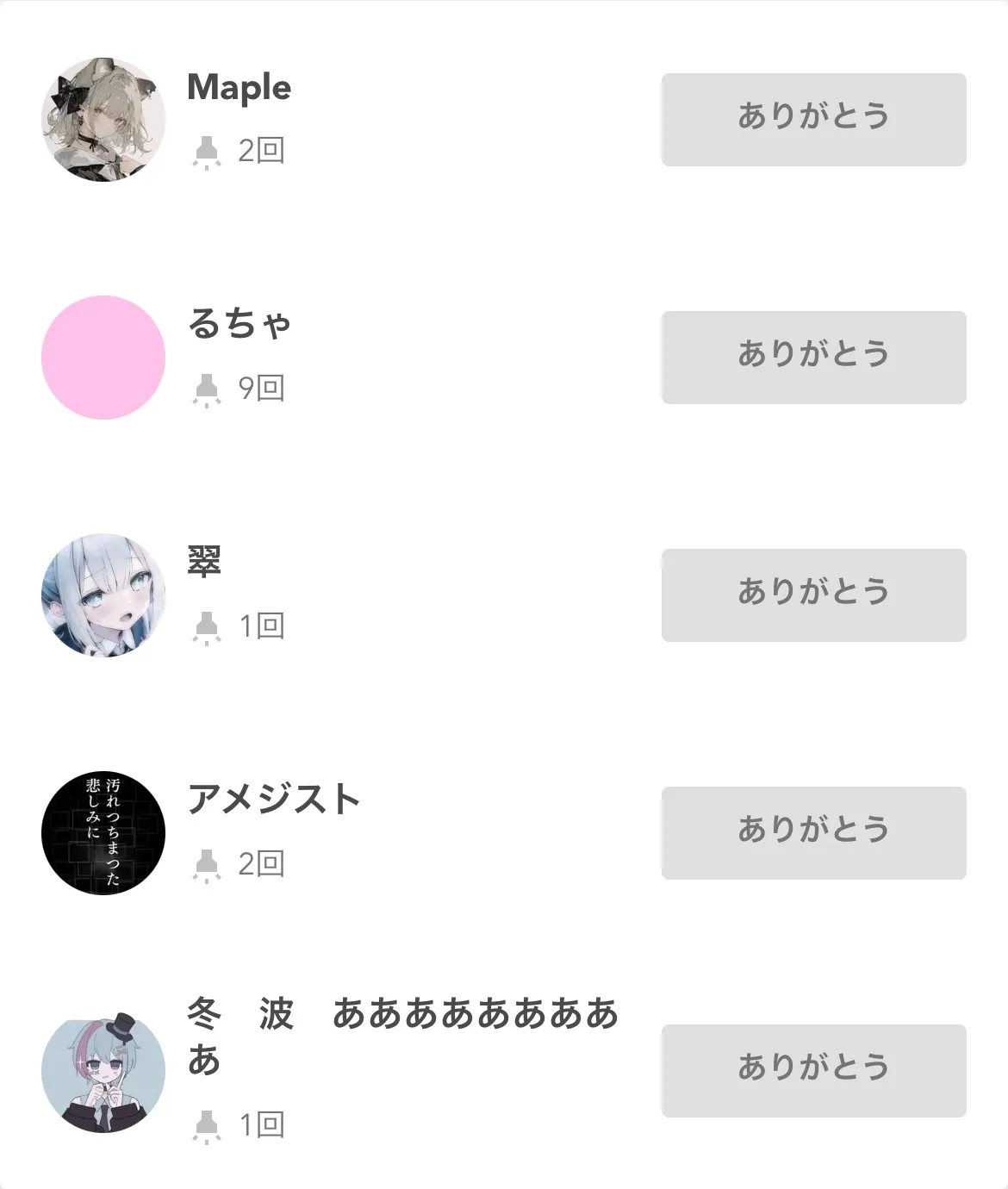This screenshot has height=1189, width=1008.
Task: Select 翠's 1回 cheer count
Action: coord(263,626)
